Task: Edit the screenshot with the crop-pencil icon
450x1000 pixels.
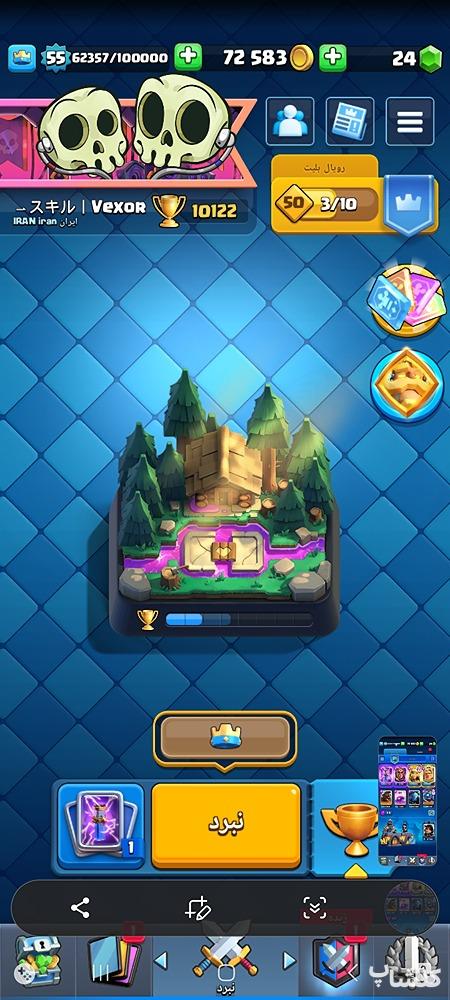Action: tap(197, 907)
